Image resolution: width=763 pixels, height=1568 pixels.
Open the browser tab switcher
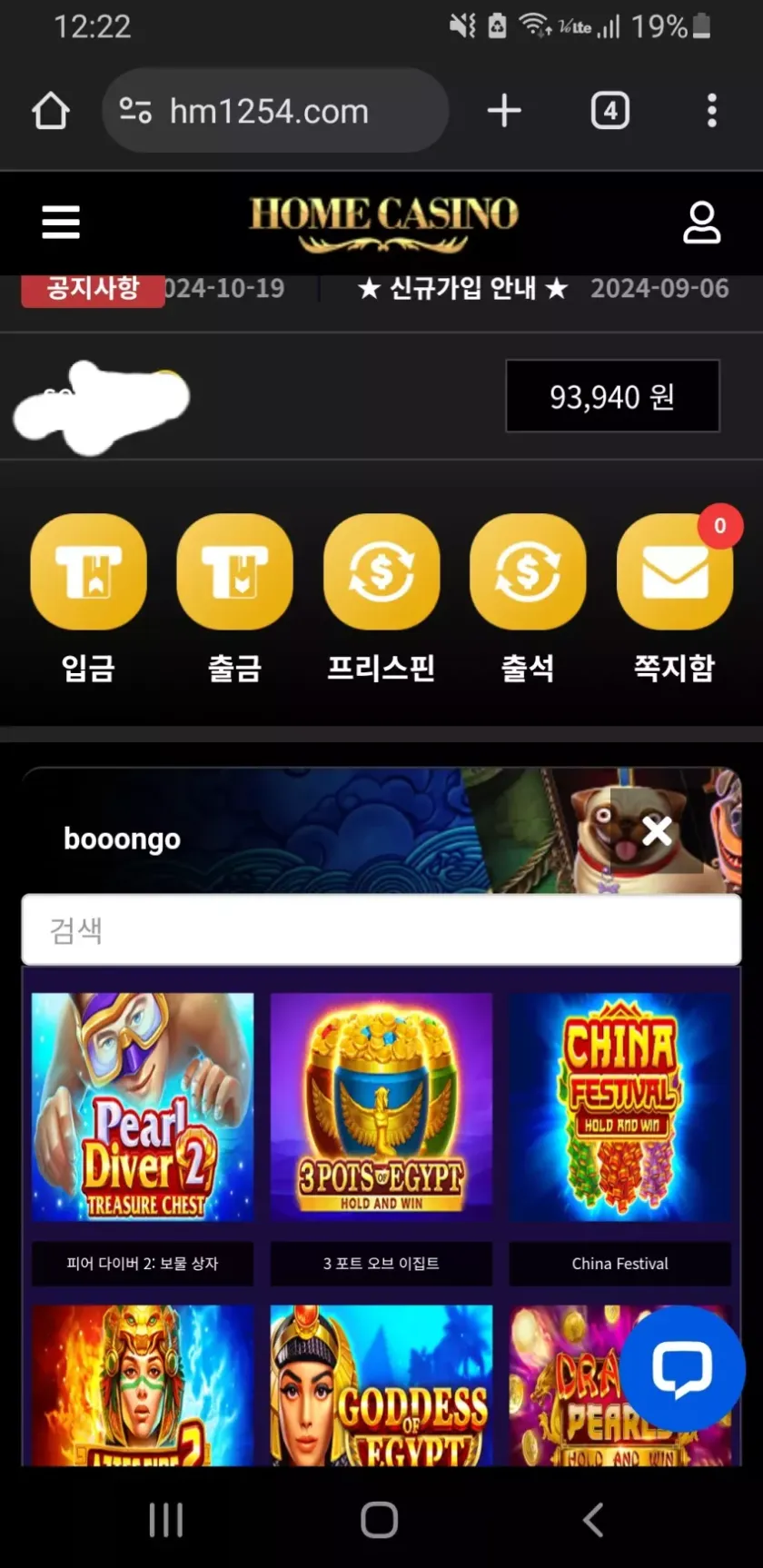click(x=610, y=111)
